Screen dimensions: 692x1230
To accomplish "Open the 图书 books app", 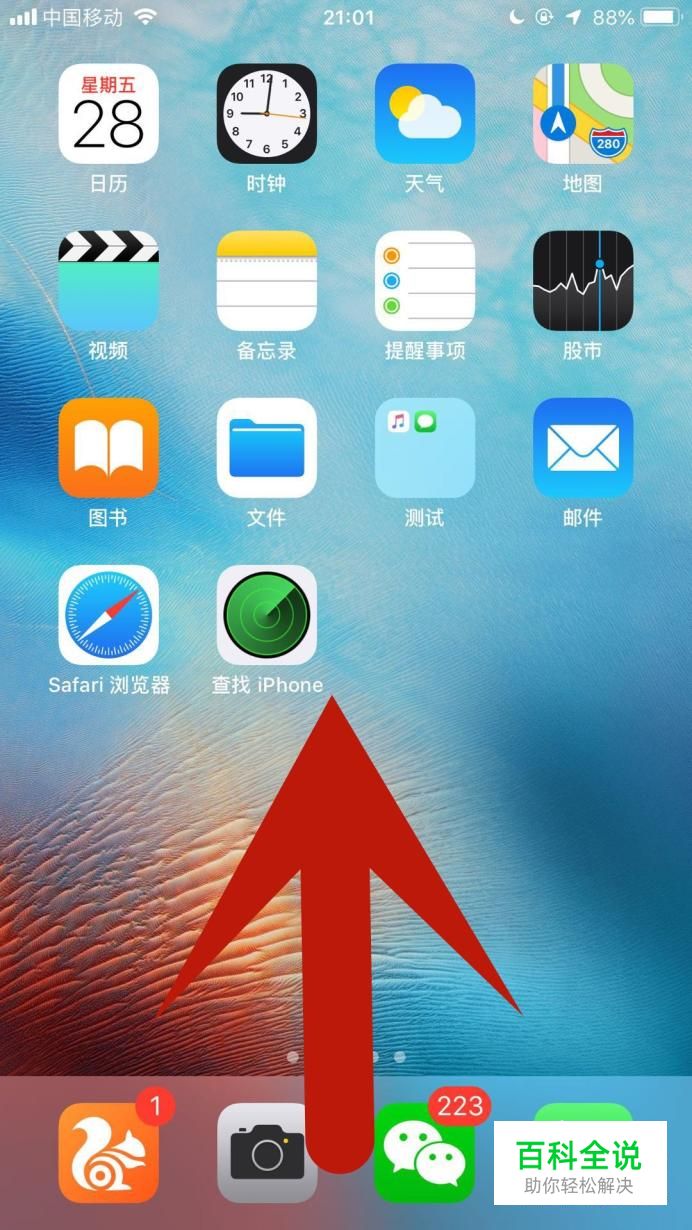I will tap(108, 448).
